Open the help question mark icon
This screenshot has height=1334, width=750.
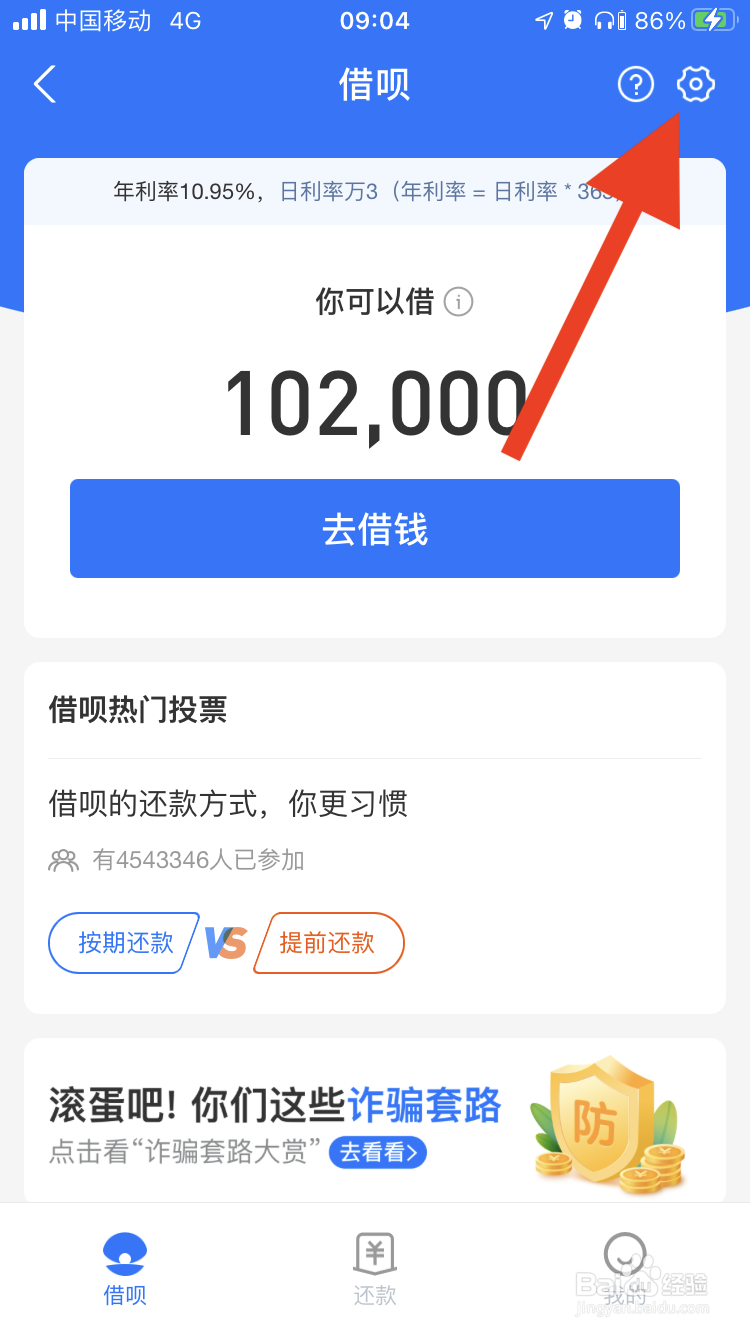636,85
